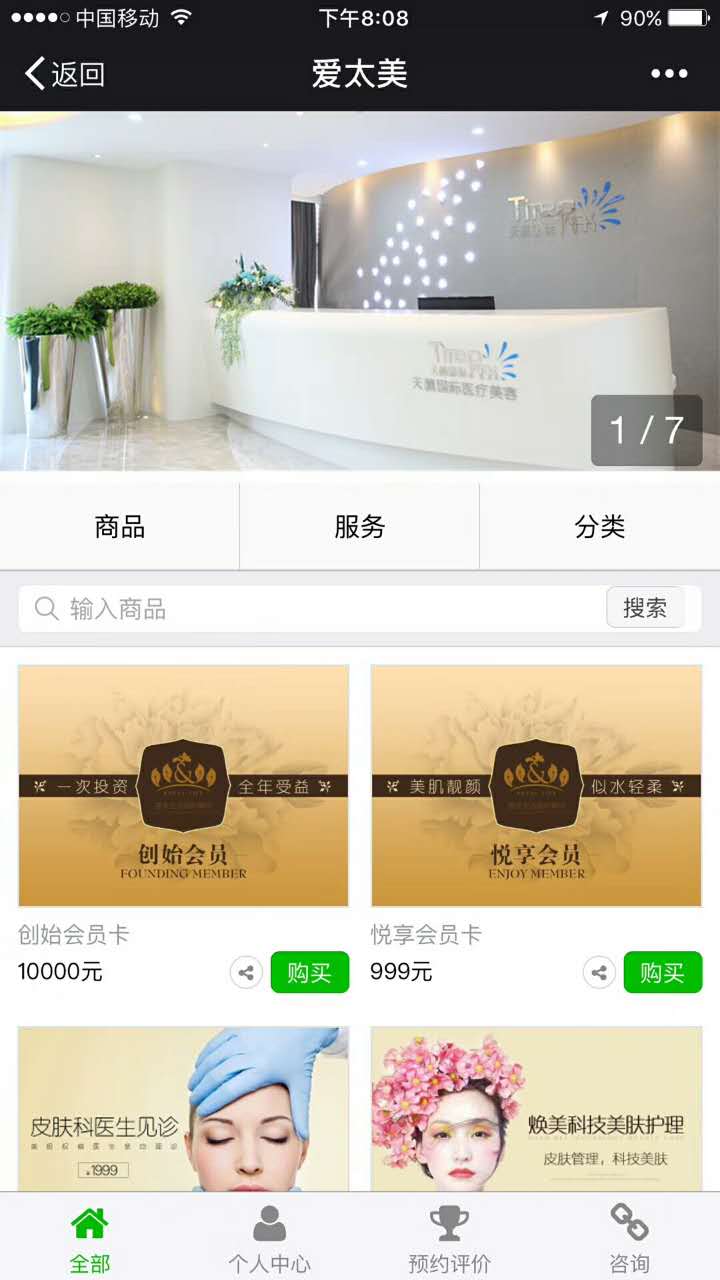Open the 创始会员卡 product card
The height and width of the screenshot is (1280, 720).
coord(184,786)
